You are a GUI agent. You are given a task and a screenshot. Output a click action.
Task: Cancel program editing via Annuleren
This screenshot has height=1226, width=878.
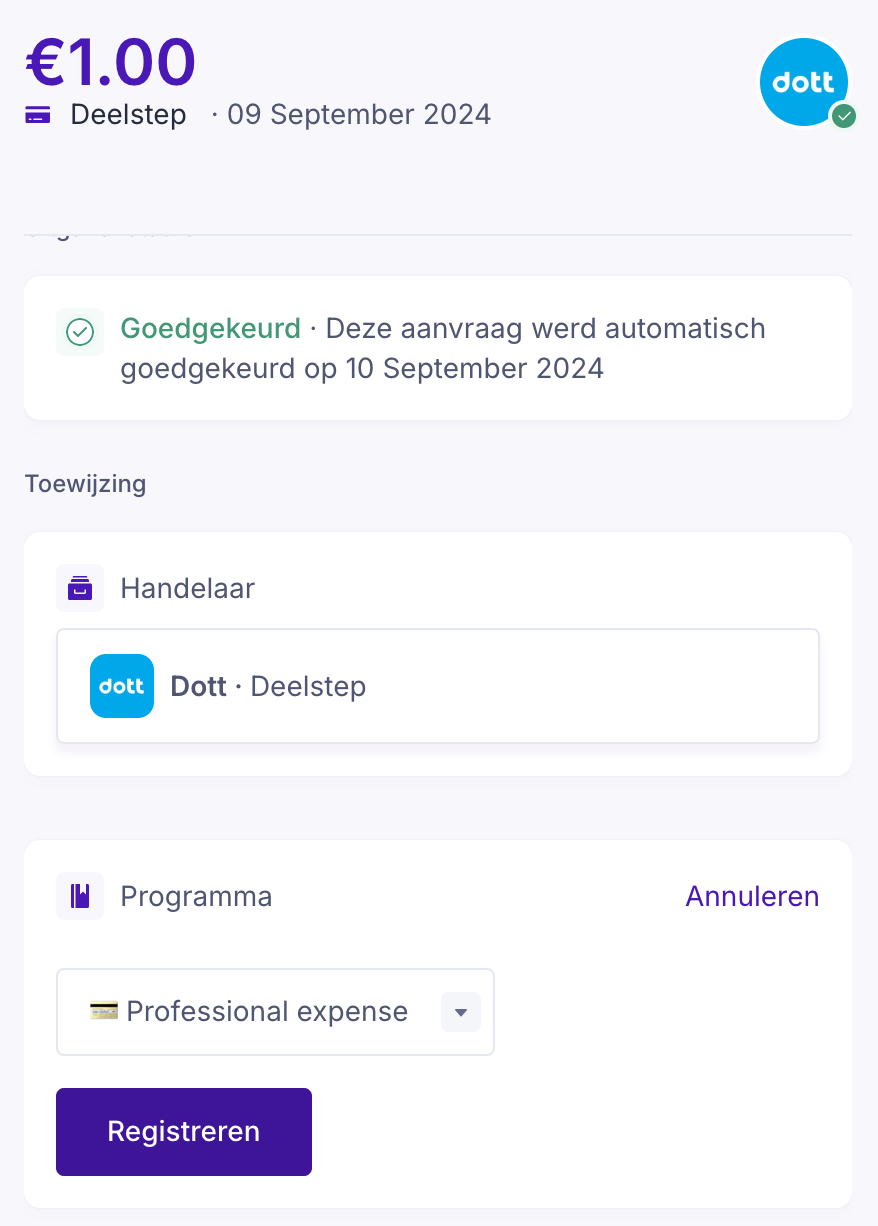[x=752, y=896]
